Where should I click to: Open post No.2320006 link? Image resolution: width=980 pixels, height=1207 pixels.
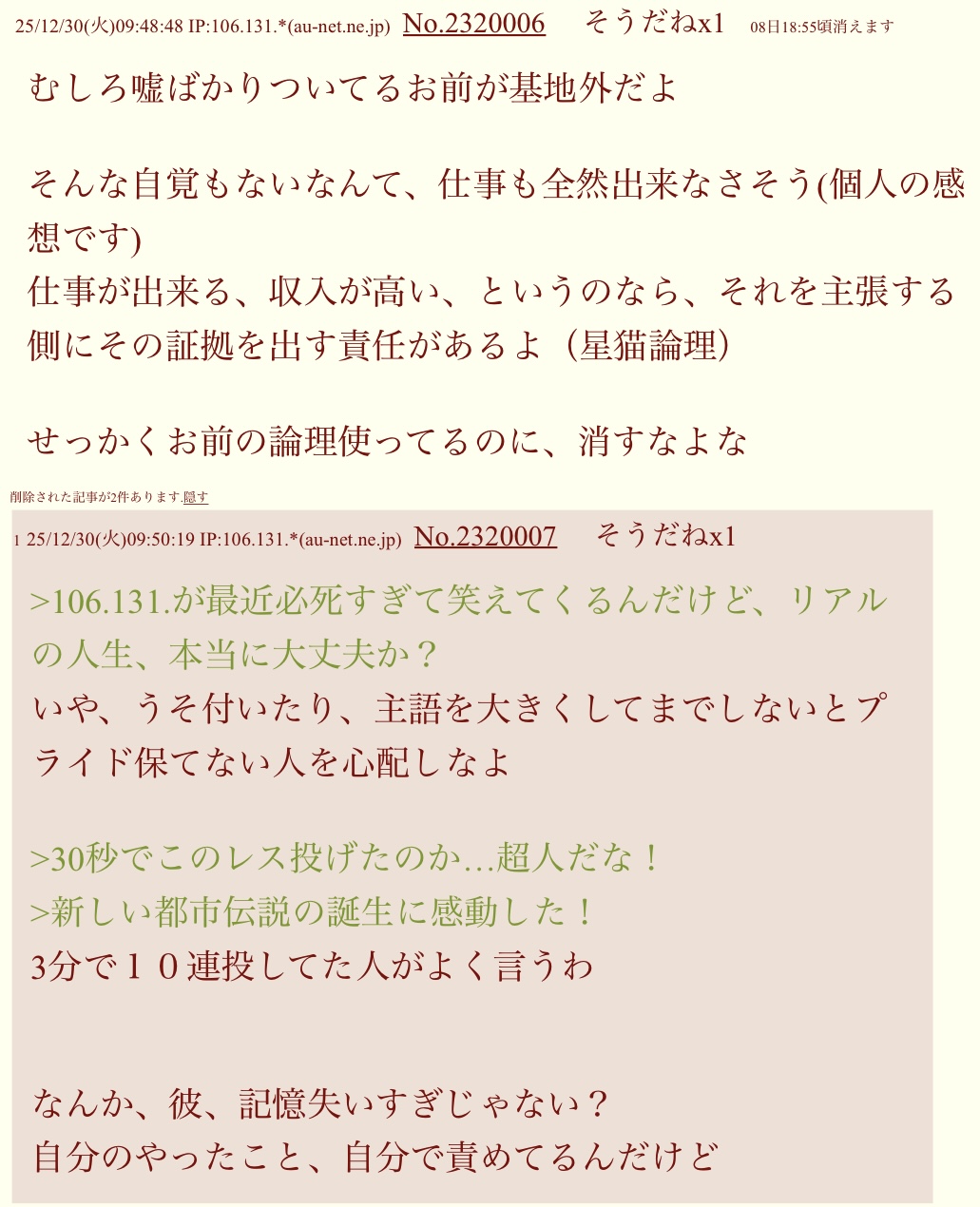[473, 24]
